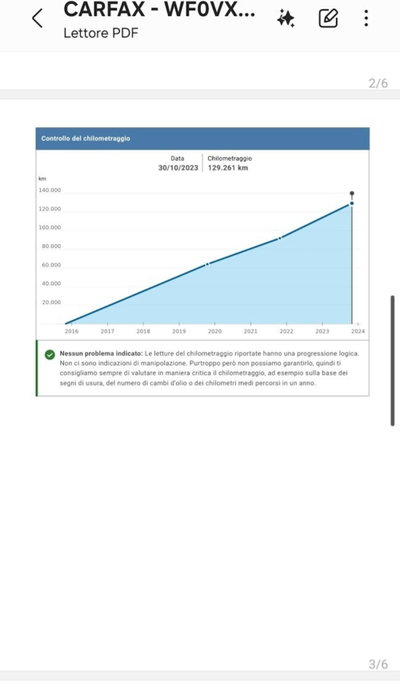
Task: Go back from the PDF reader
Action: coord(38,19)
